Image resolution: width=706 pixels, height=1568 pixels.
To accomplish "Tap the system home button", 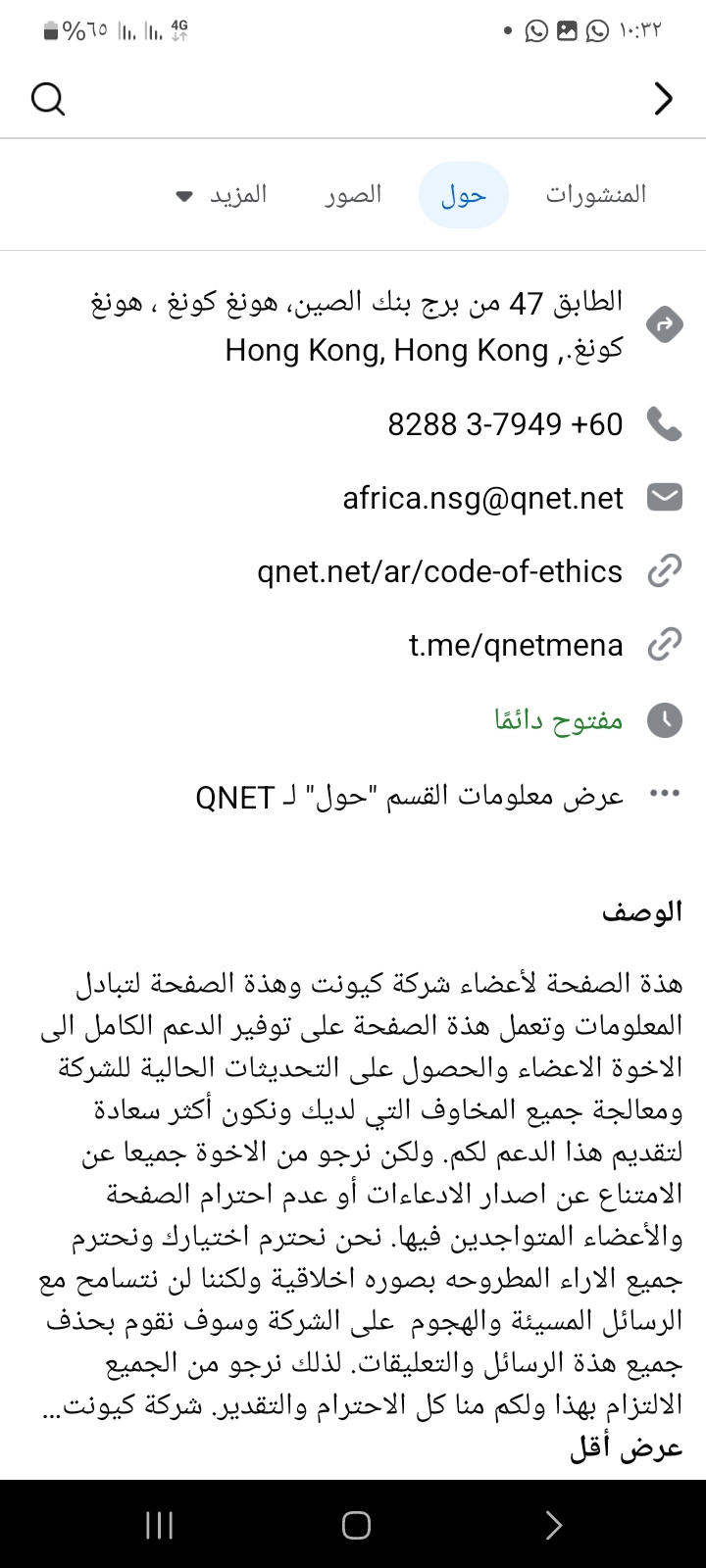I will [x=355, y=1525].
